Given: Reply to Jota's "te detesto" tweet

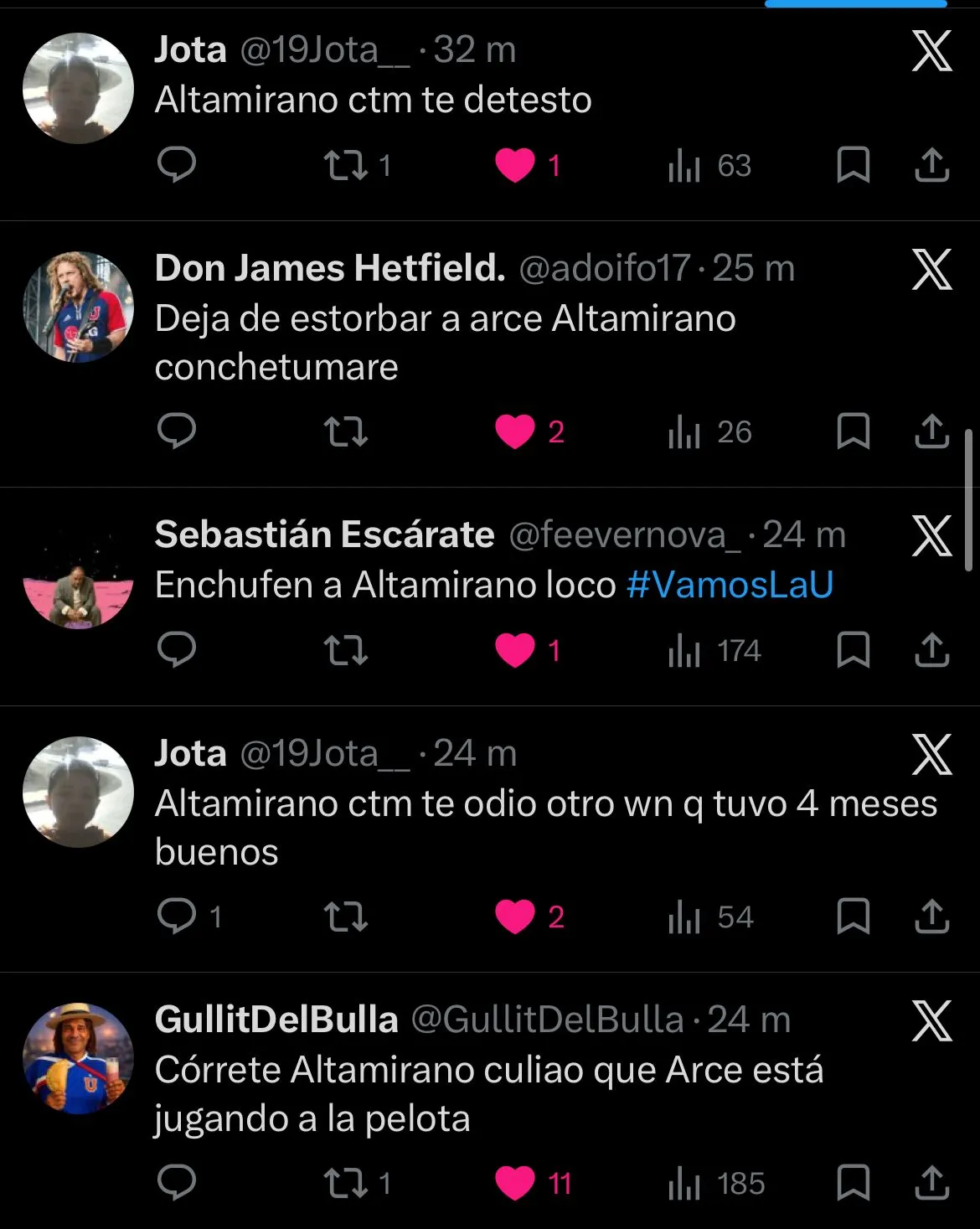Looking at the screenshot, I should [177, 165].
